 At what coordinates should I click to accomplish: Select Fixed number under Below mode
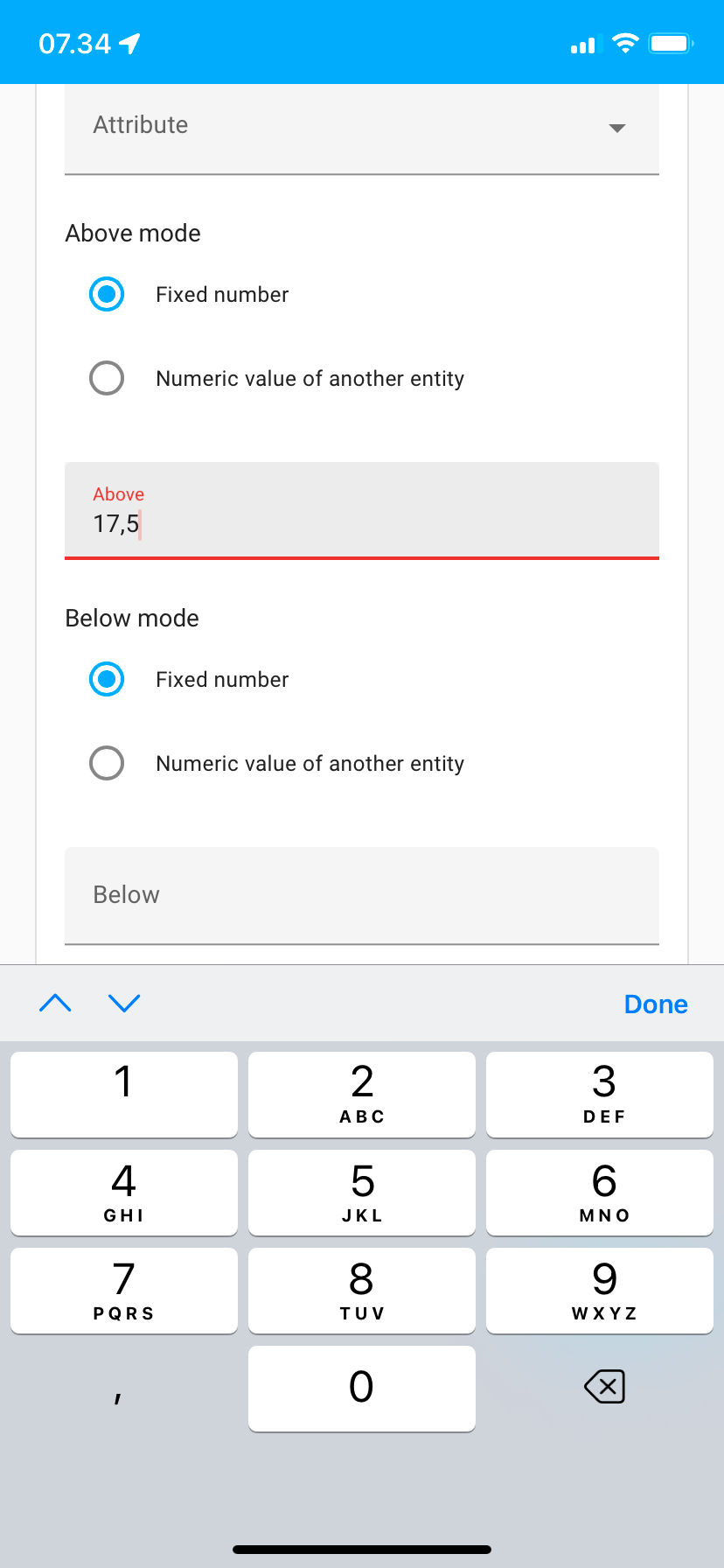[107, 679]
